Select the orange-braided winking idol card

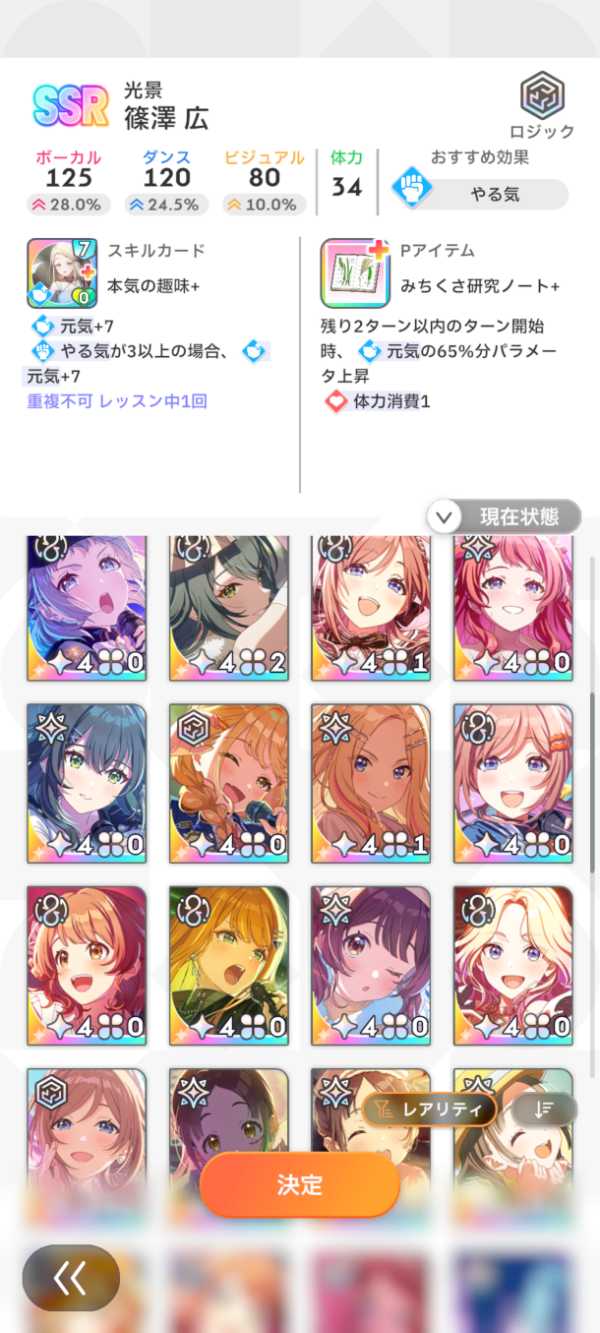(229, 783)
